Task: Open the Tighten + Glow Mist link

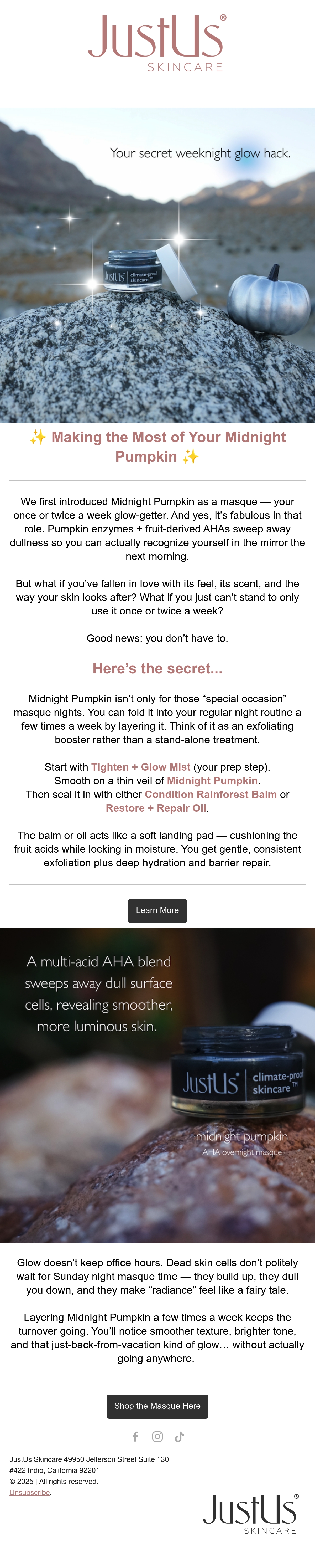Action: coord(140,767)
